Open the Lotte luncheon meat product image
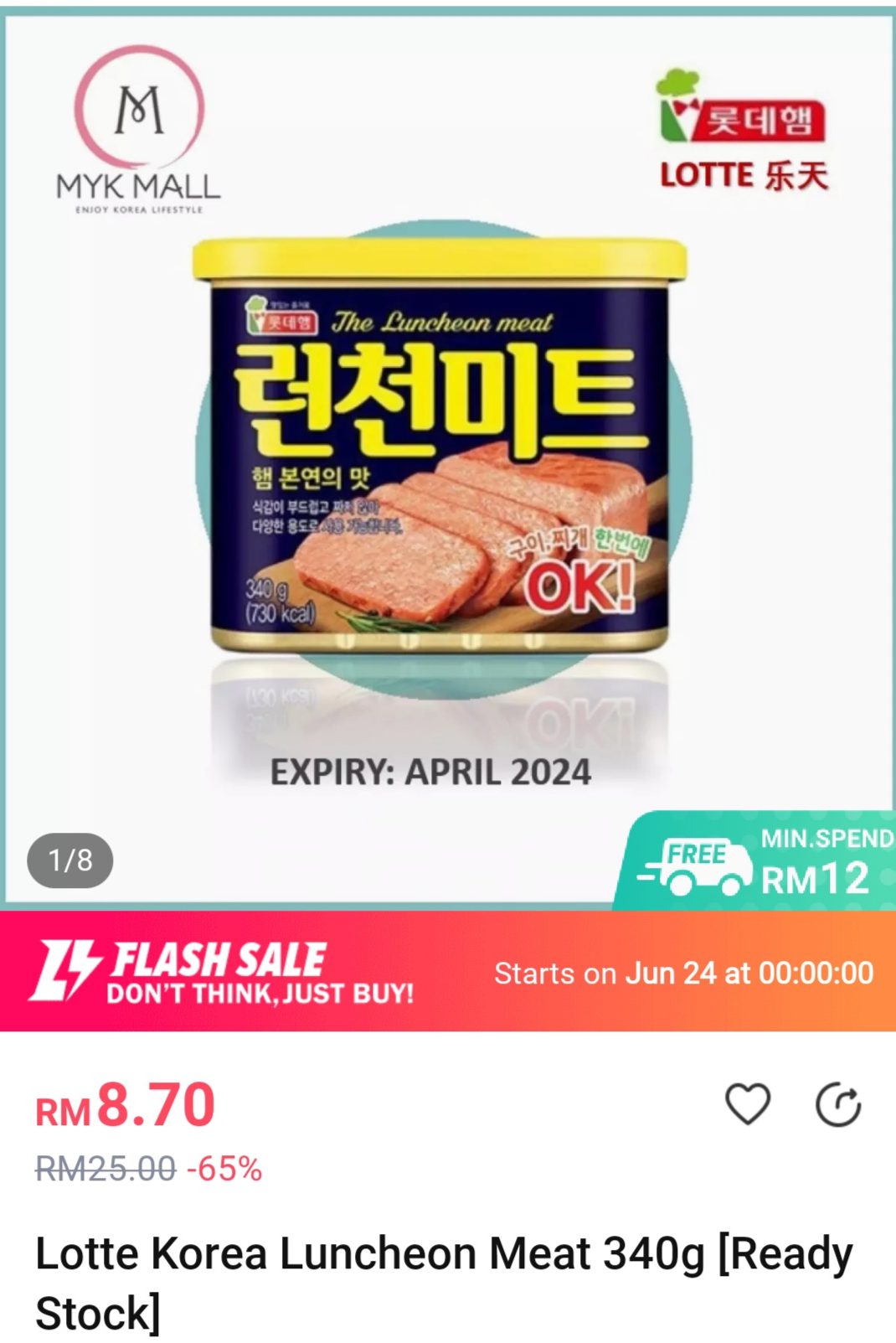The height and width of the screenshot is (1343, 896). coord(441,452)
